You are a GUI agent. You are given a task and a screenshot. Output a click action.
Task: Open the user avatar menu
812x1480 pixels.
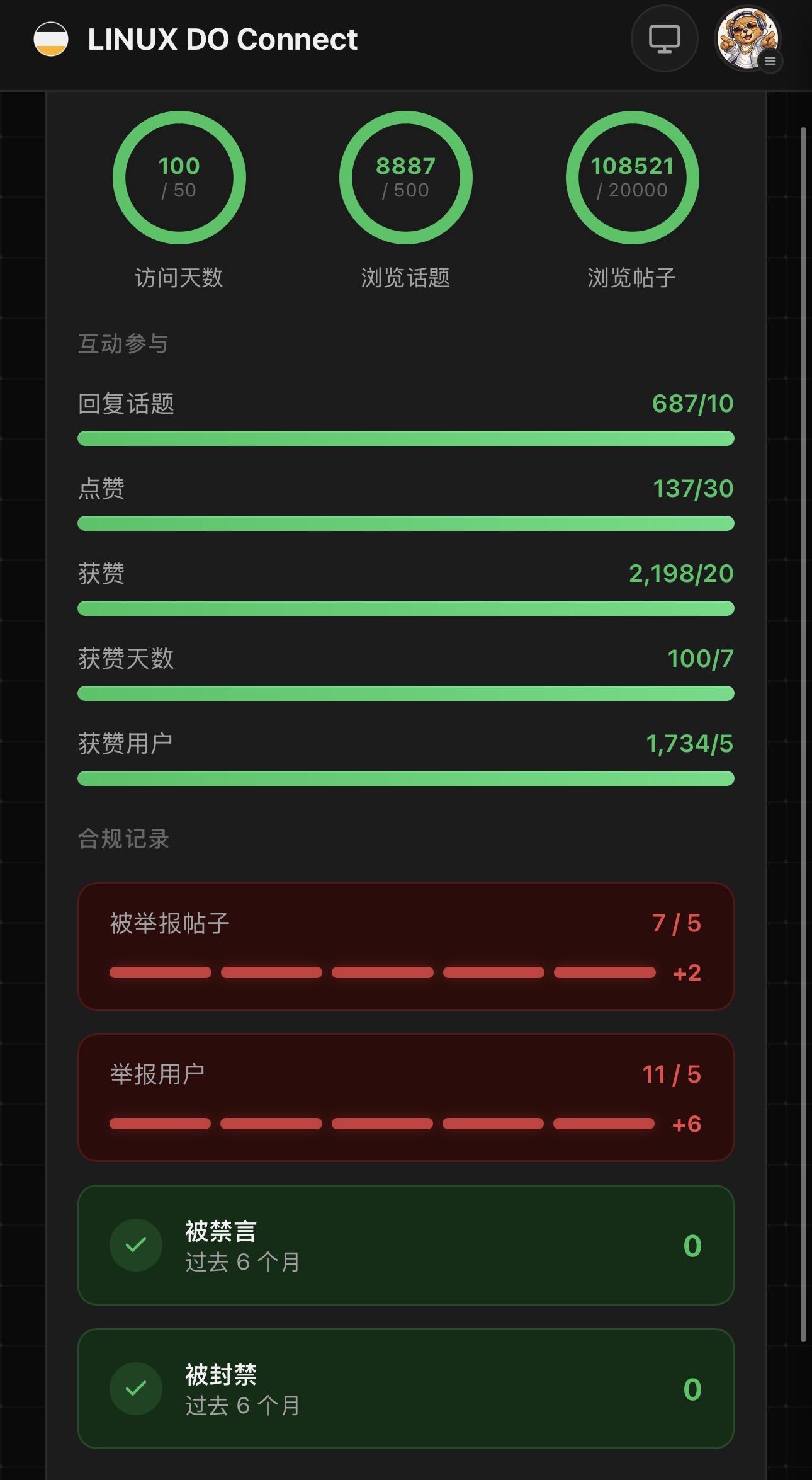[x=748, y=39]
